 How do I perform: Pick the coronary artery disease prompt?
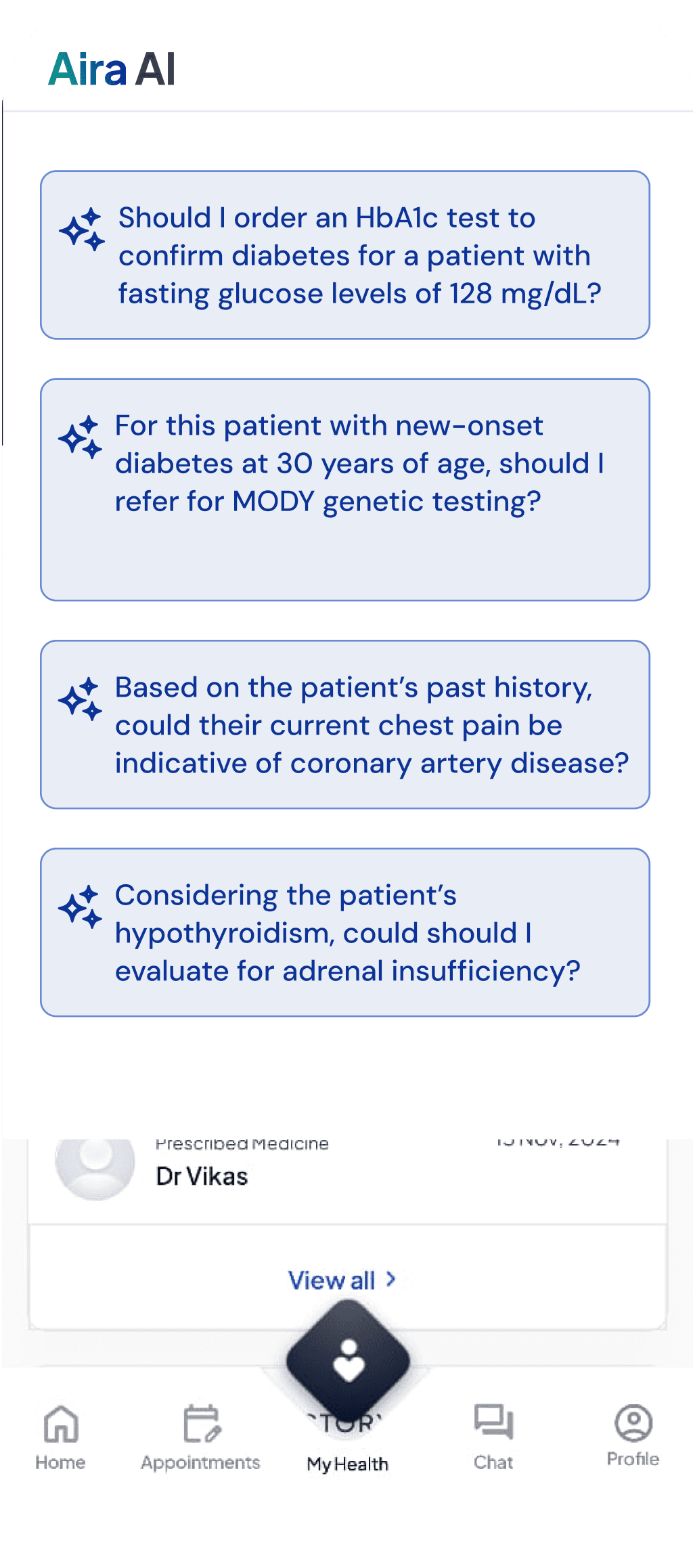(x=345, y=724)
